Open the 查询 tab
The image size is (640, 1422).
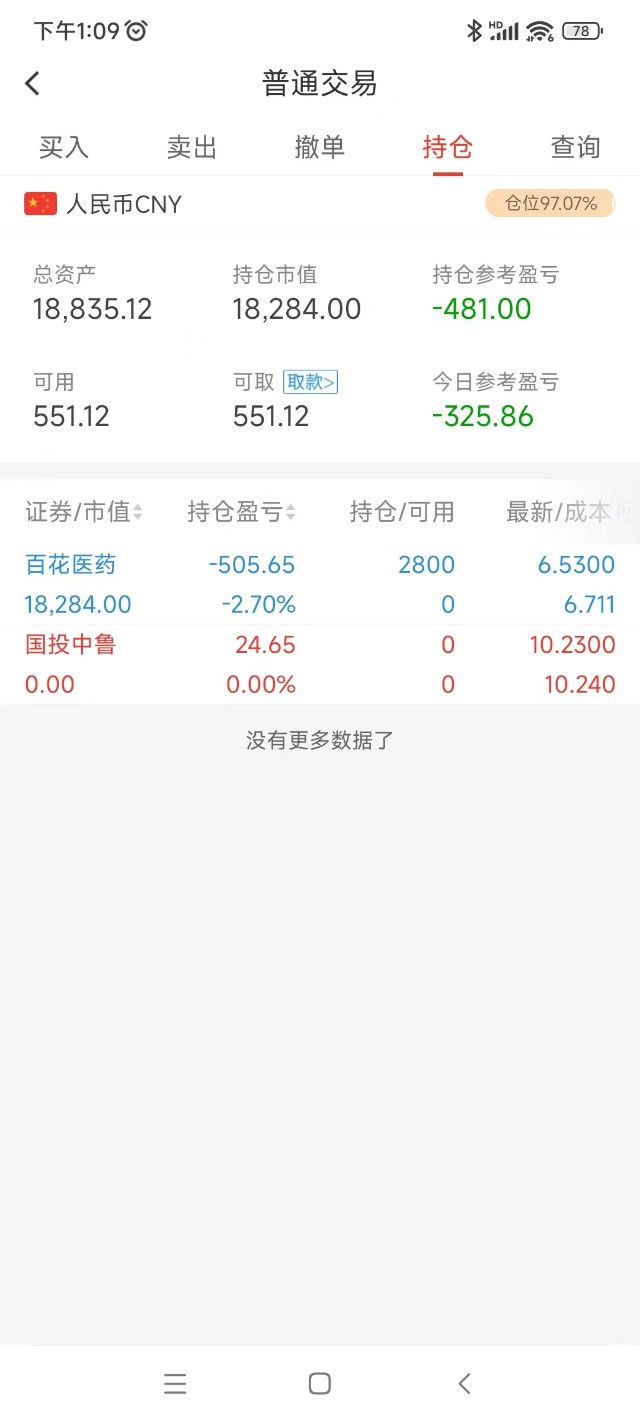576,148
